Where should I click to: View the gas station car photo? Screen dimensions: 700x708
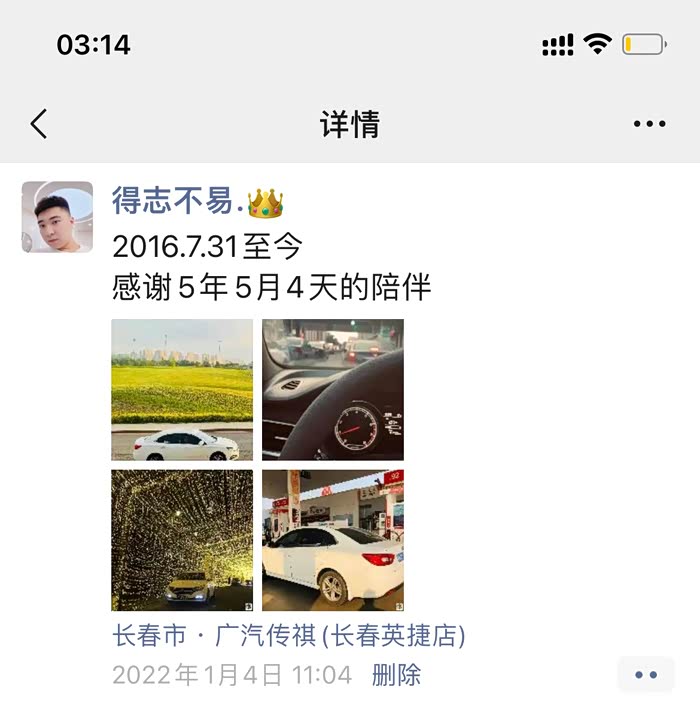click(x=333, y=540)
